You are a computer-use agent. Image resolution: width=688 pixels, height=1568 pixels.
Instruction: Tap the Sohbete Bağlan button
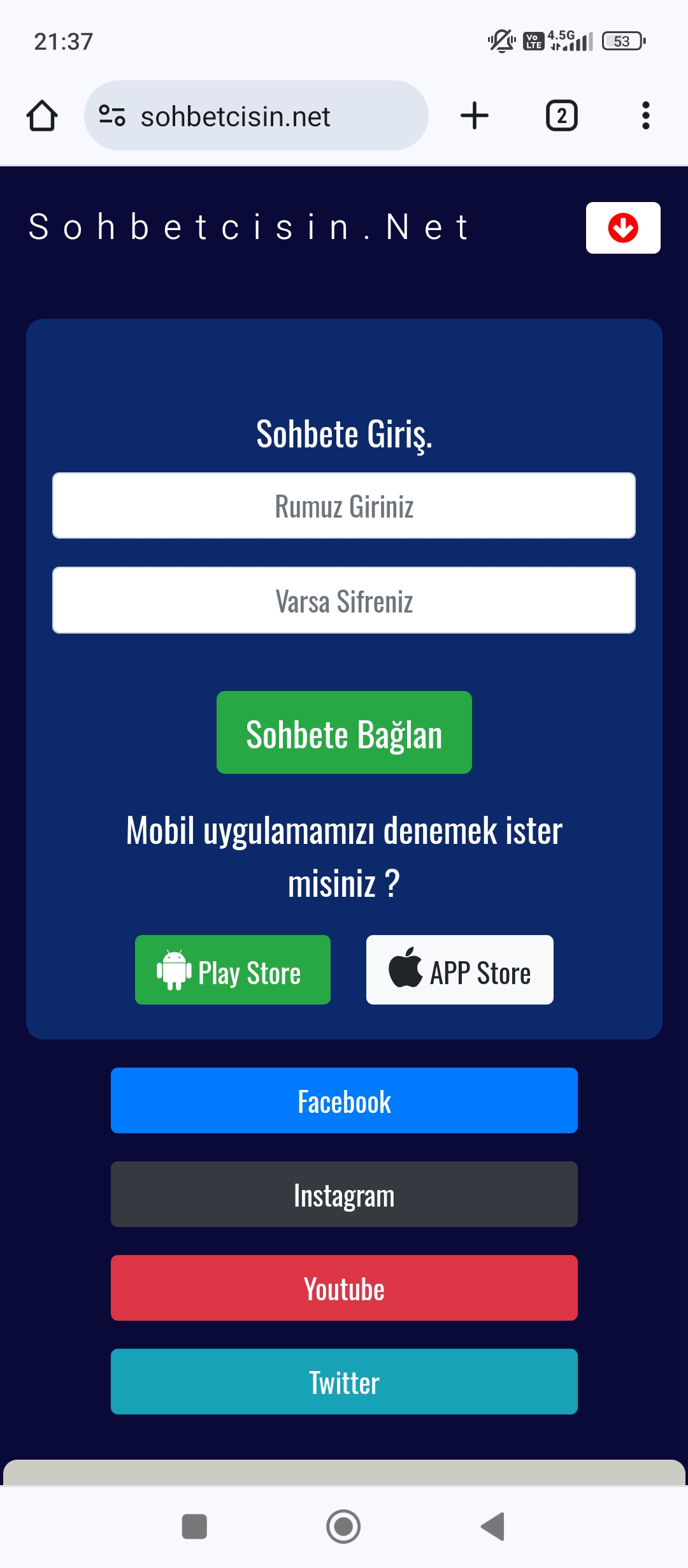pos(344,733)
